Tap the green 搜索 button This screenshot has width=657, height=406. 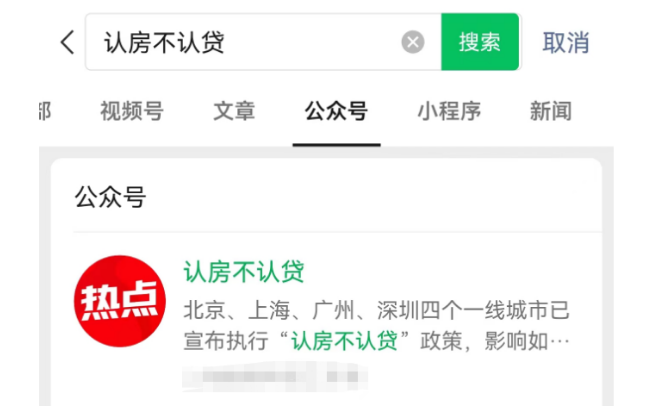click(480, 43)
